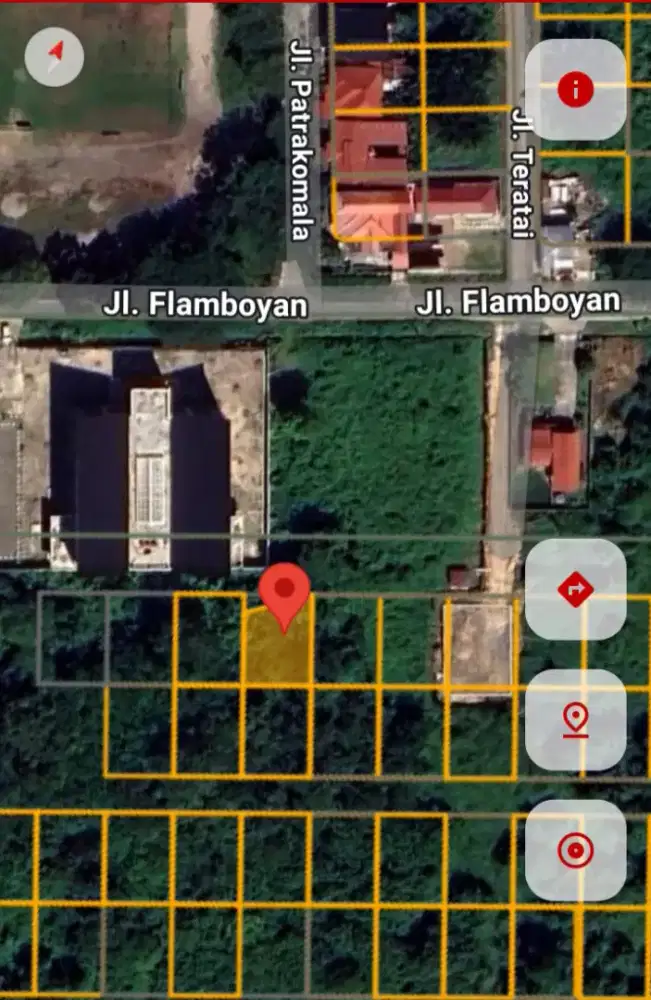Screen dimensions: 651x1000
Task: Center map with the target button
Action: (575, 851)
